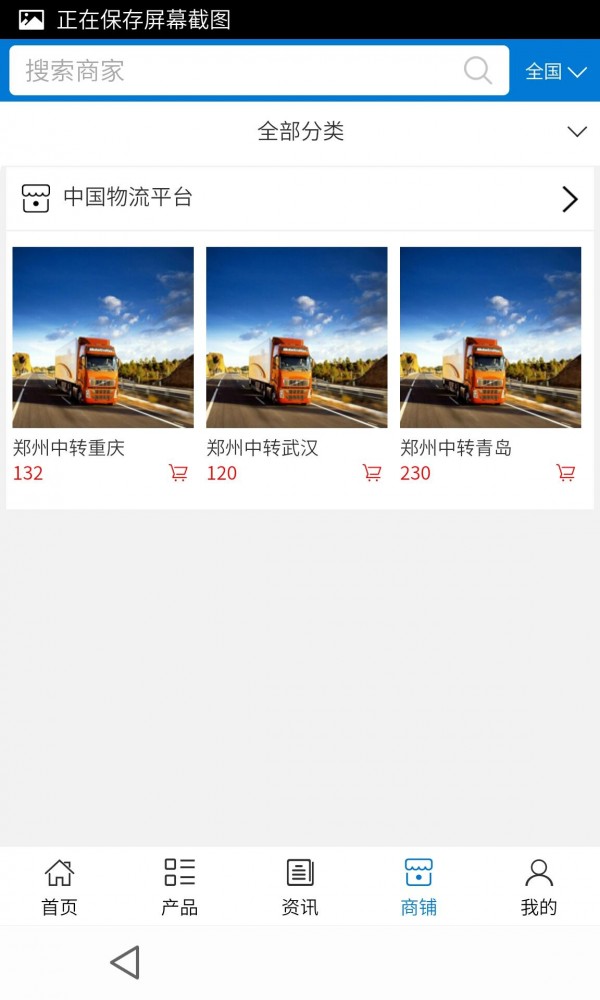Add 郑州中转重庆 to the cart

point(178,473)
